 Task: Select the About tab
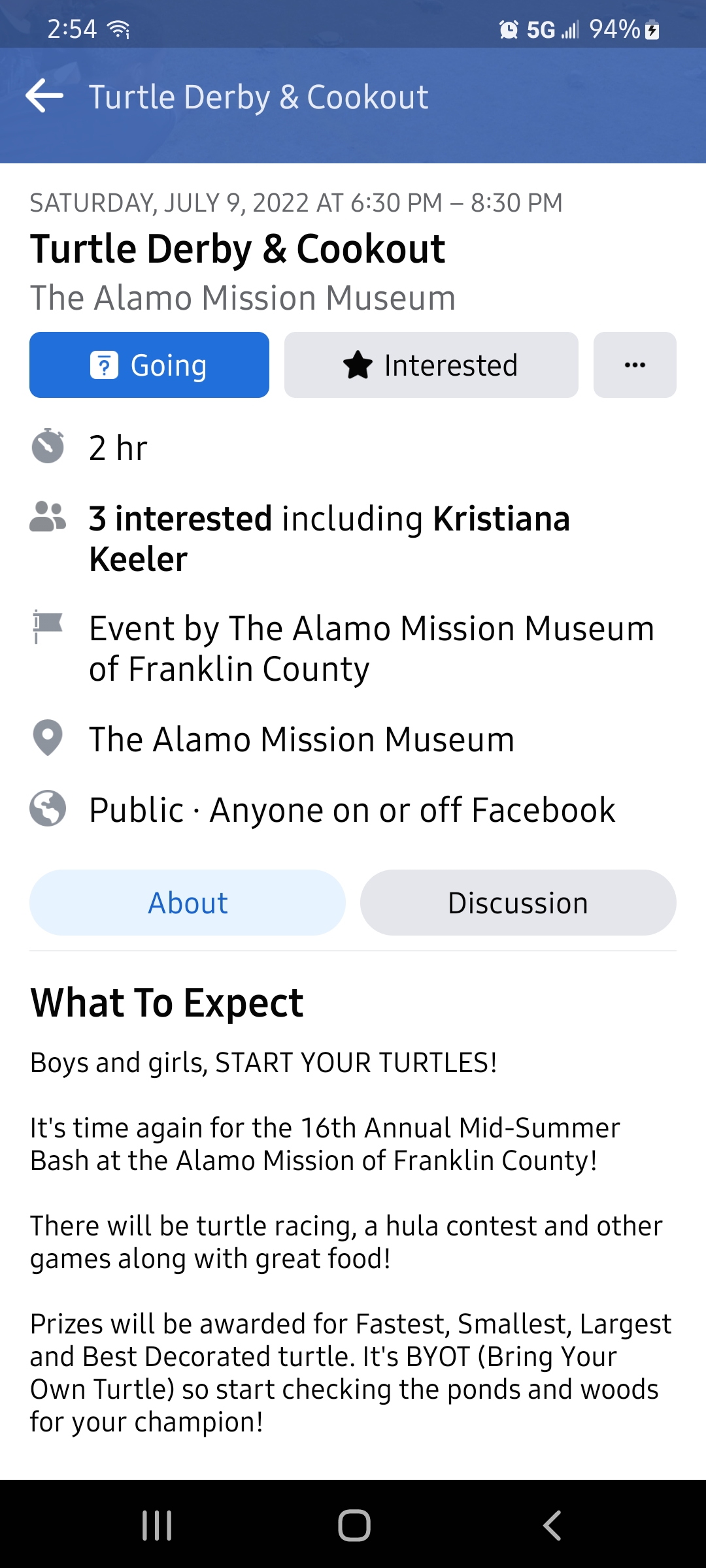click(x=188, y=902)
